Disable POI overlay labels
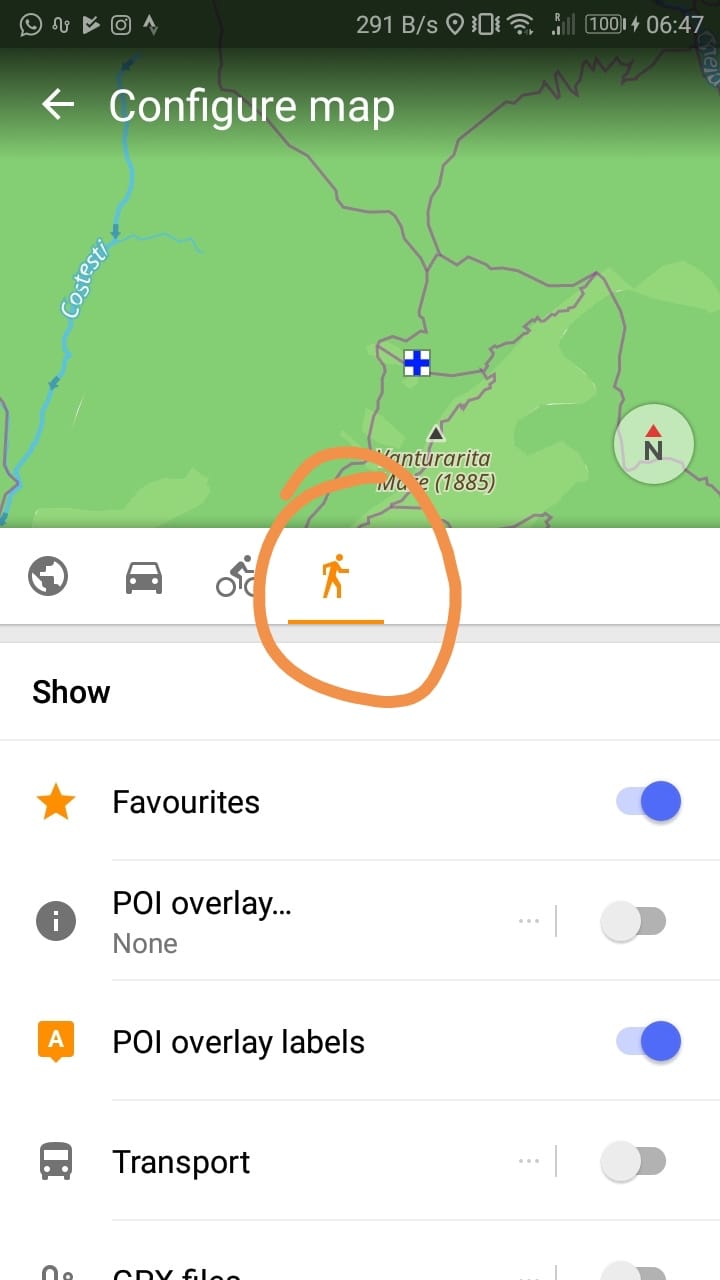The image size is (720, 1280). tap(649, 1042)
